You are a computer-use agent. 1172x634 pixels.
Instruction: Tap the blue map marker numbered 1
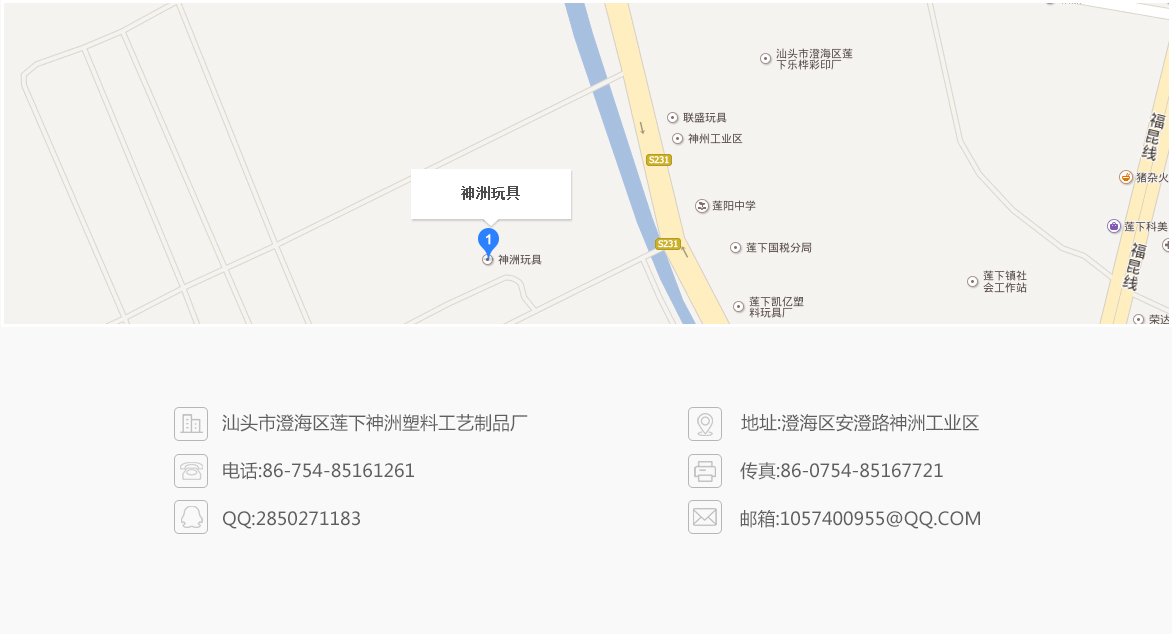click(x=488, y=240)
